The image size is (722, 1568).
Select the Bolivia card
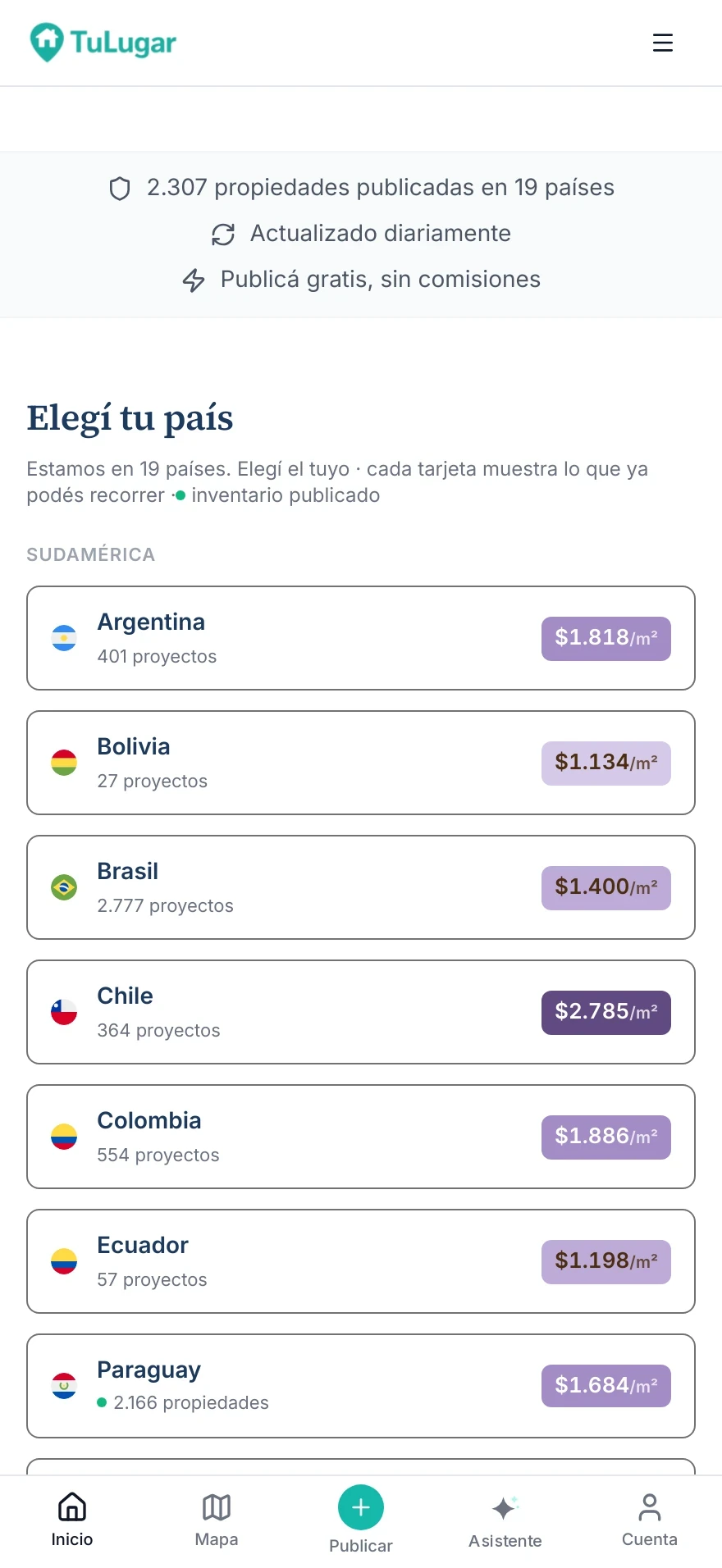[361, 763]
